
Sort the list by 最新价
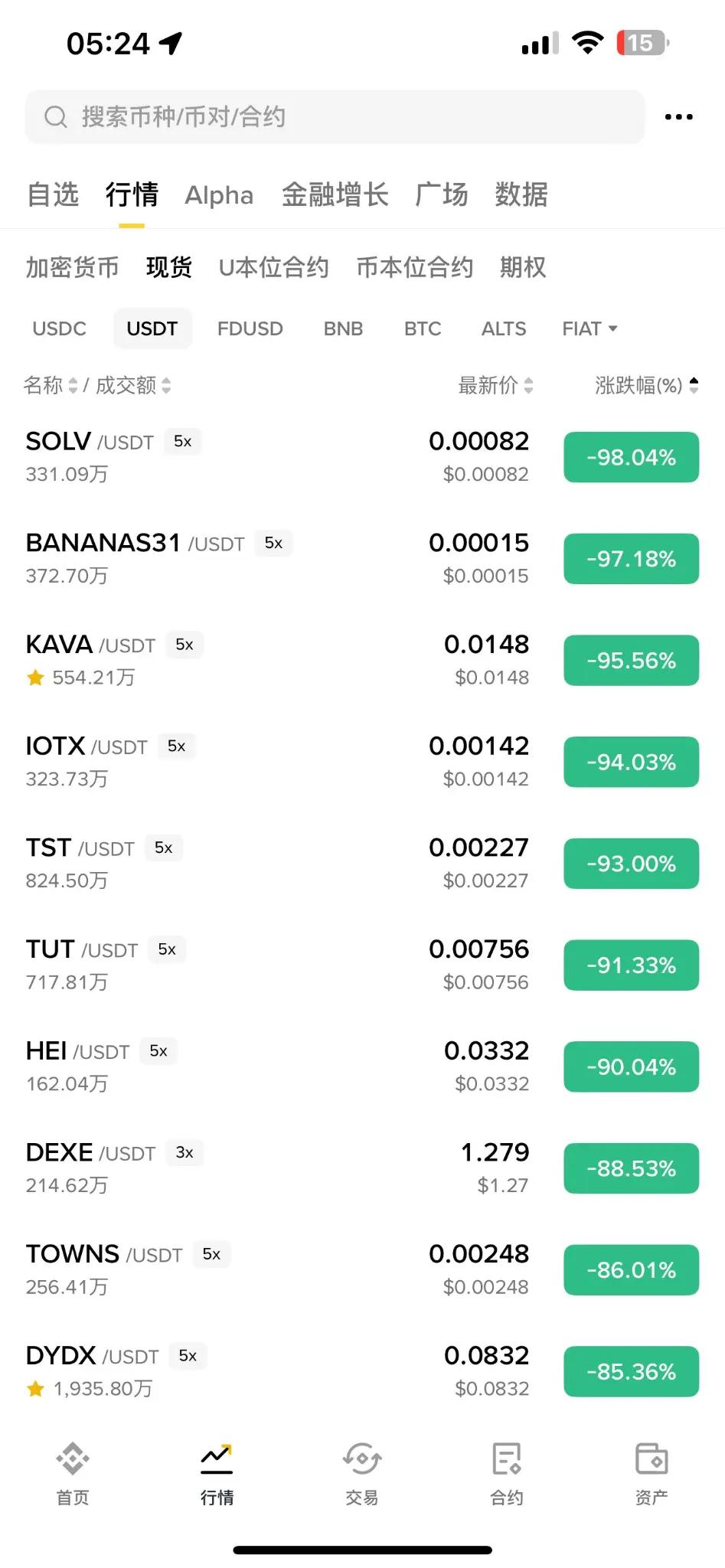(x=495, y=385)
